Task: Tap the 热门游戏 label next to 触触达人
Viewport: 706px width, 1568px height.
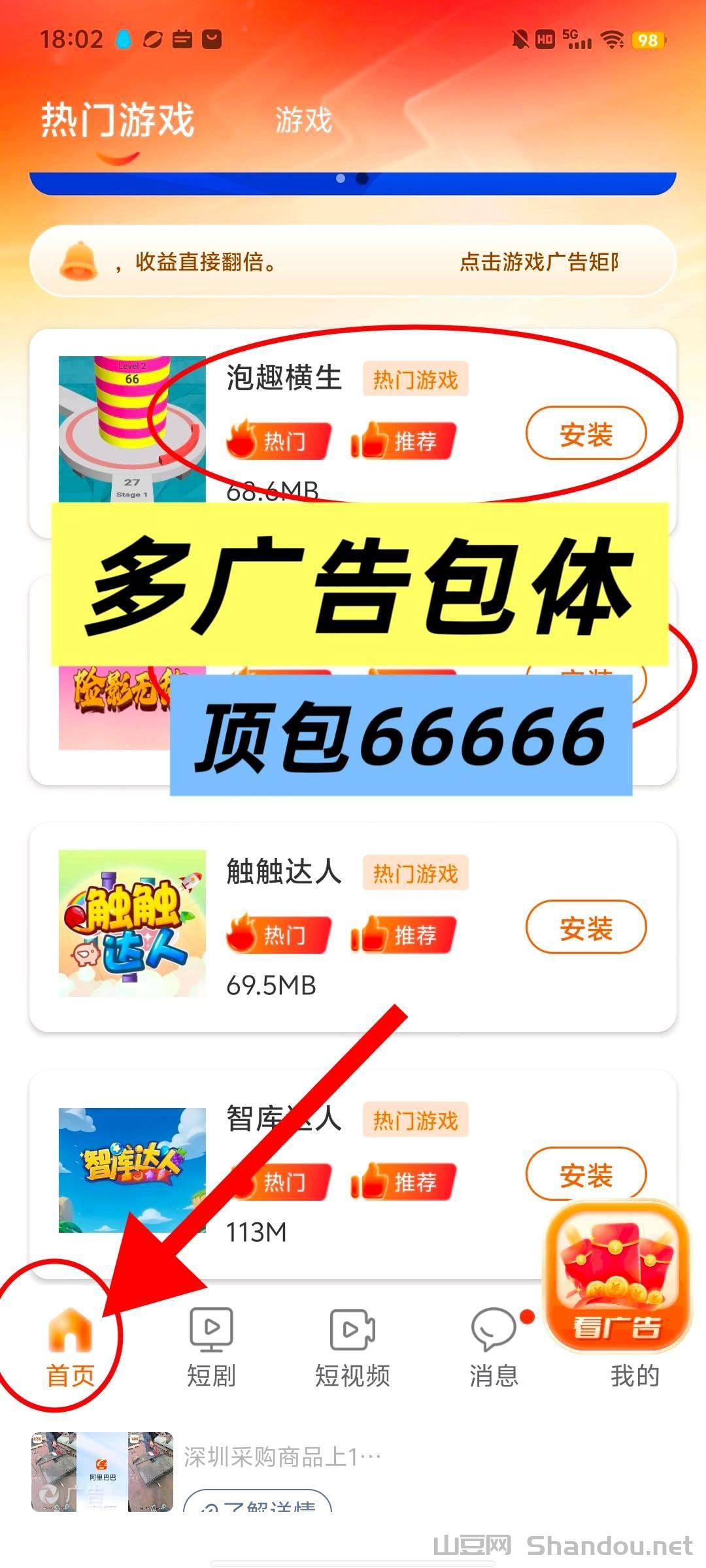Action: [x=416, y=874]
